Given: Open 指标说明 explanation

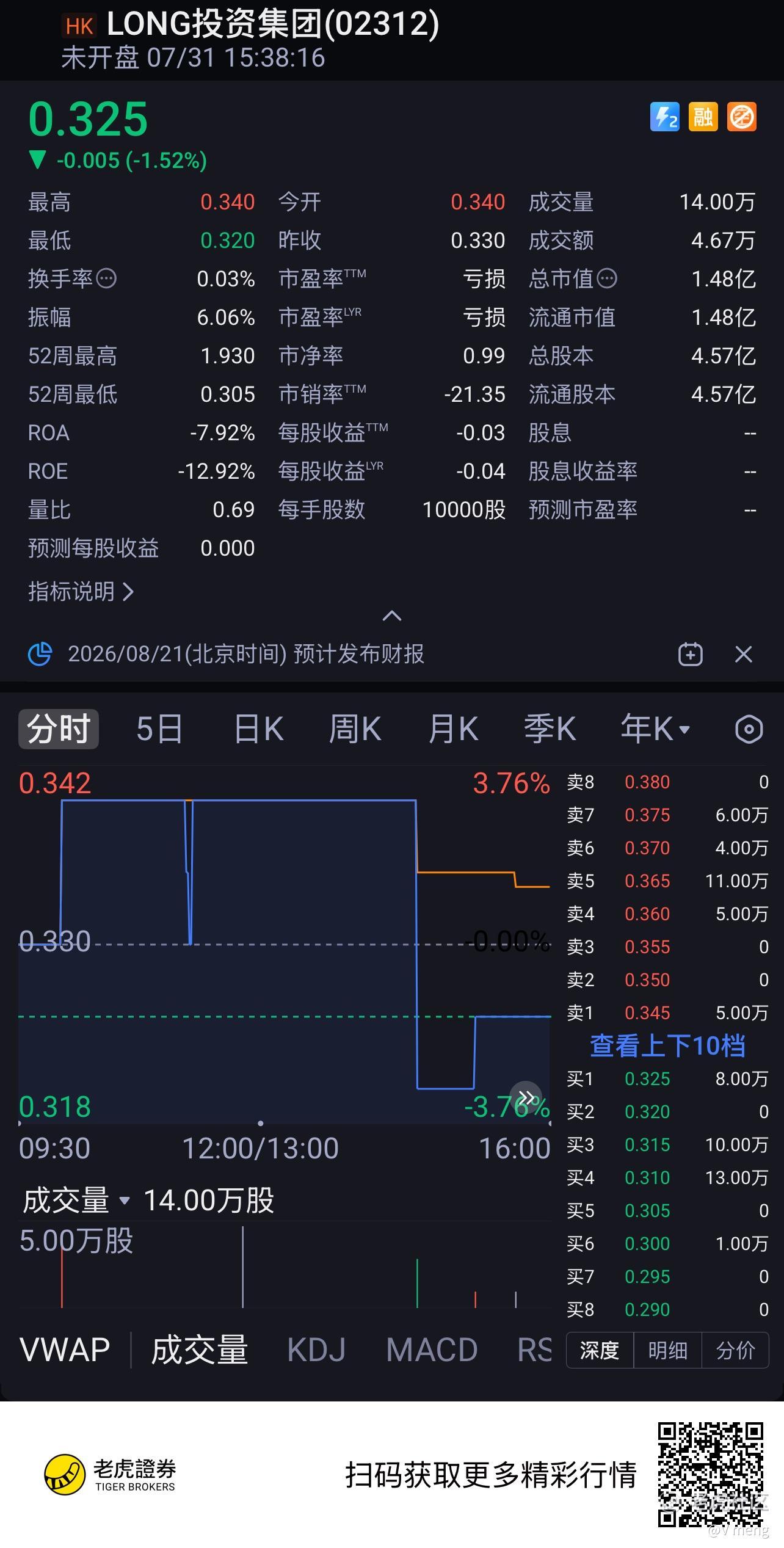Looking at the screenshot, I should (x=81, y=591).
